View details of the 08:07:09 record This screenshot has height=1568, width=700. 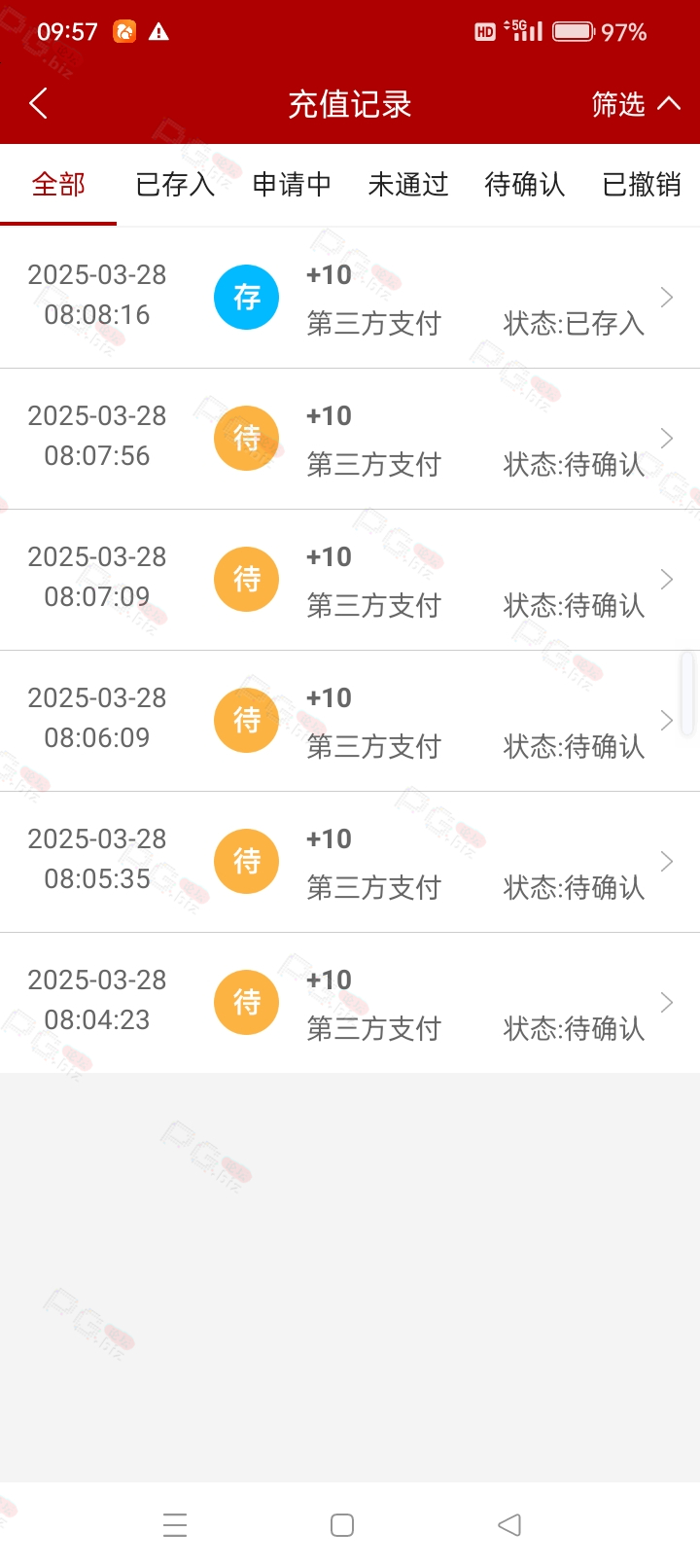(350, 580)
